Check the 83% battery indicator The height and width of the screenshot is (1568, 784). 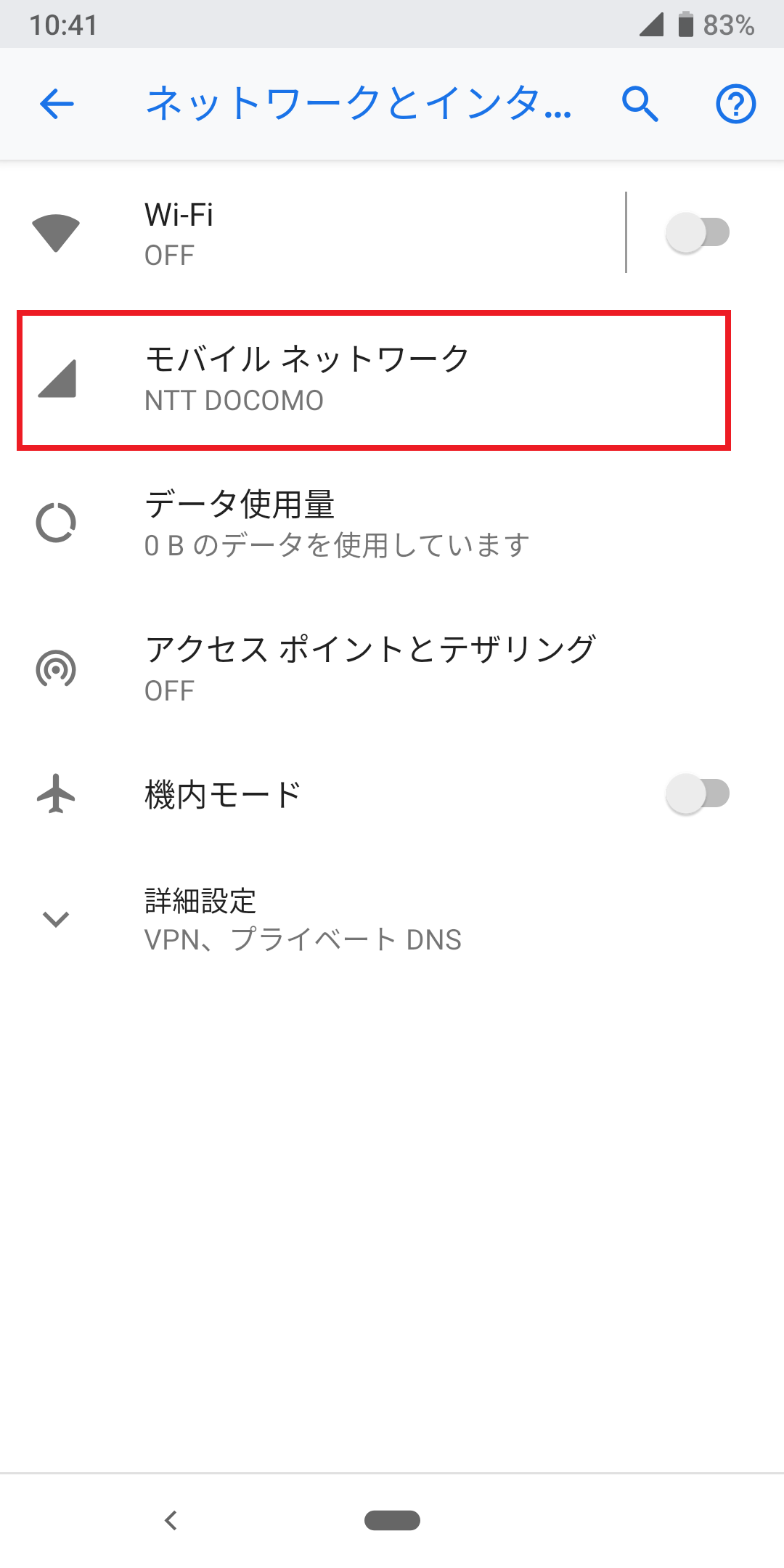coord(726,25)
